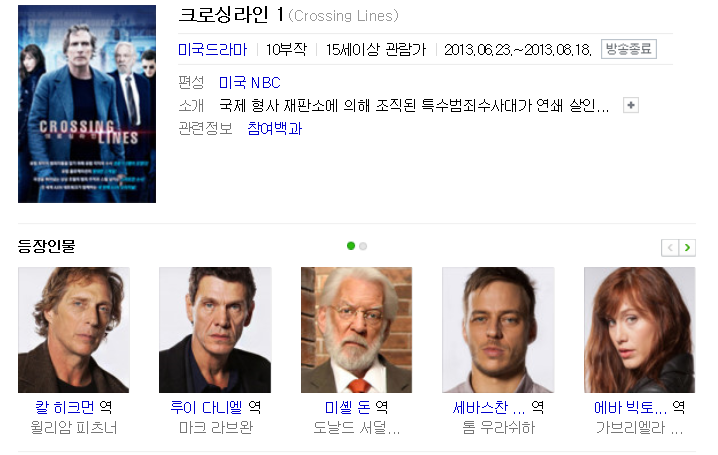
Task: Open 미셸 돈 character link
Action: click(348, 407)
